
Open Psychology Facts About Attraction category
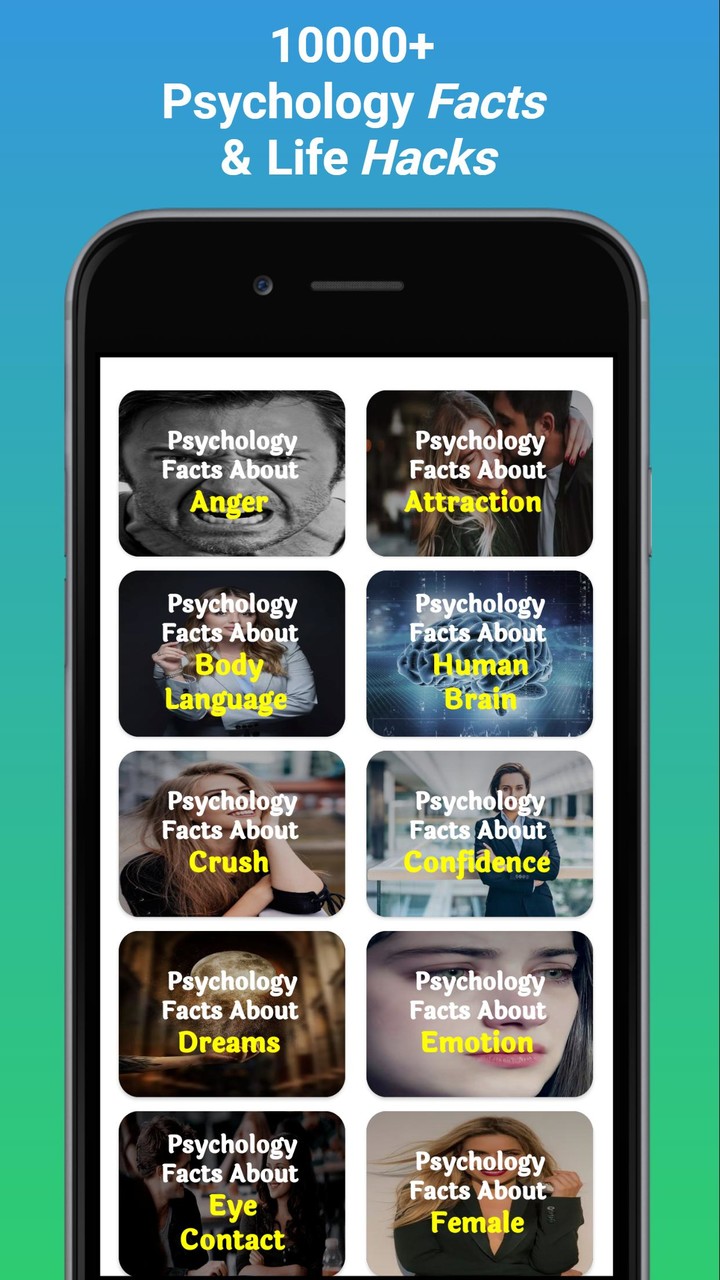tap(480, 472)
